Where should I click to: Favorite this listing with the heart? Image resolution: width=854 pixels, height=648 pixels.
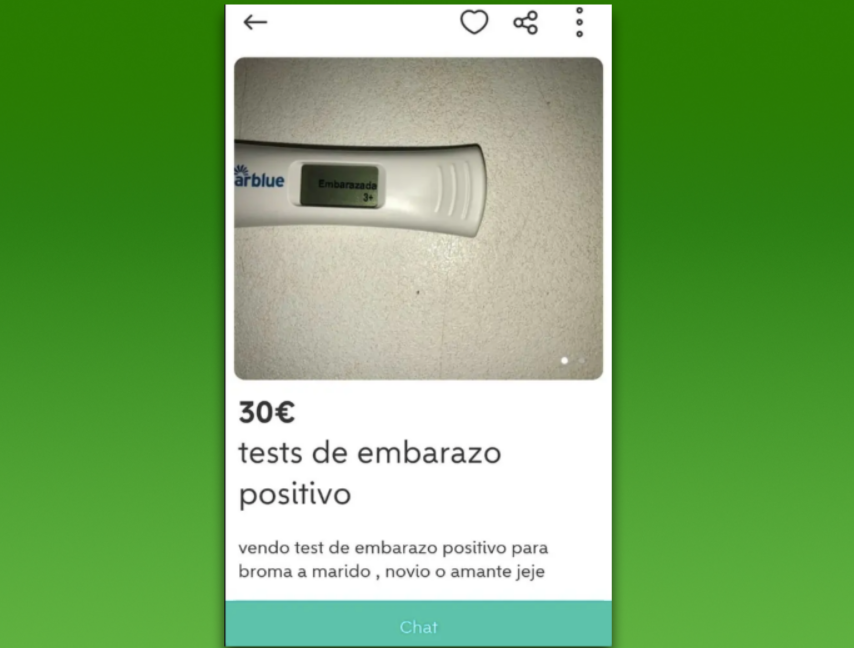click(474, 22)
